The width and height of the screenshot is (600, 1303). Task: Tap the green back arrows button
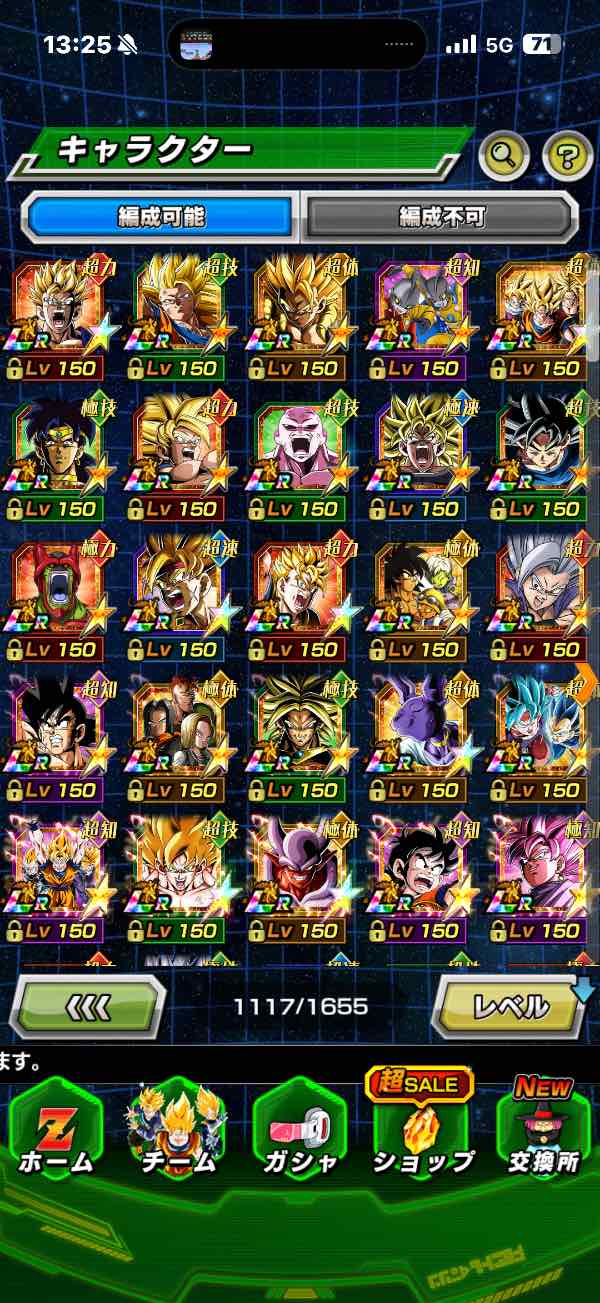click(88, 1006)
